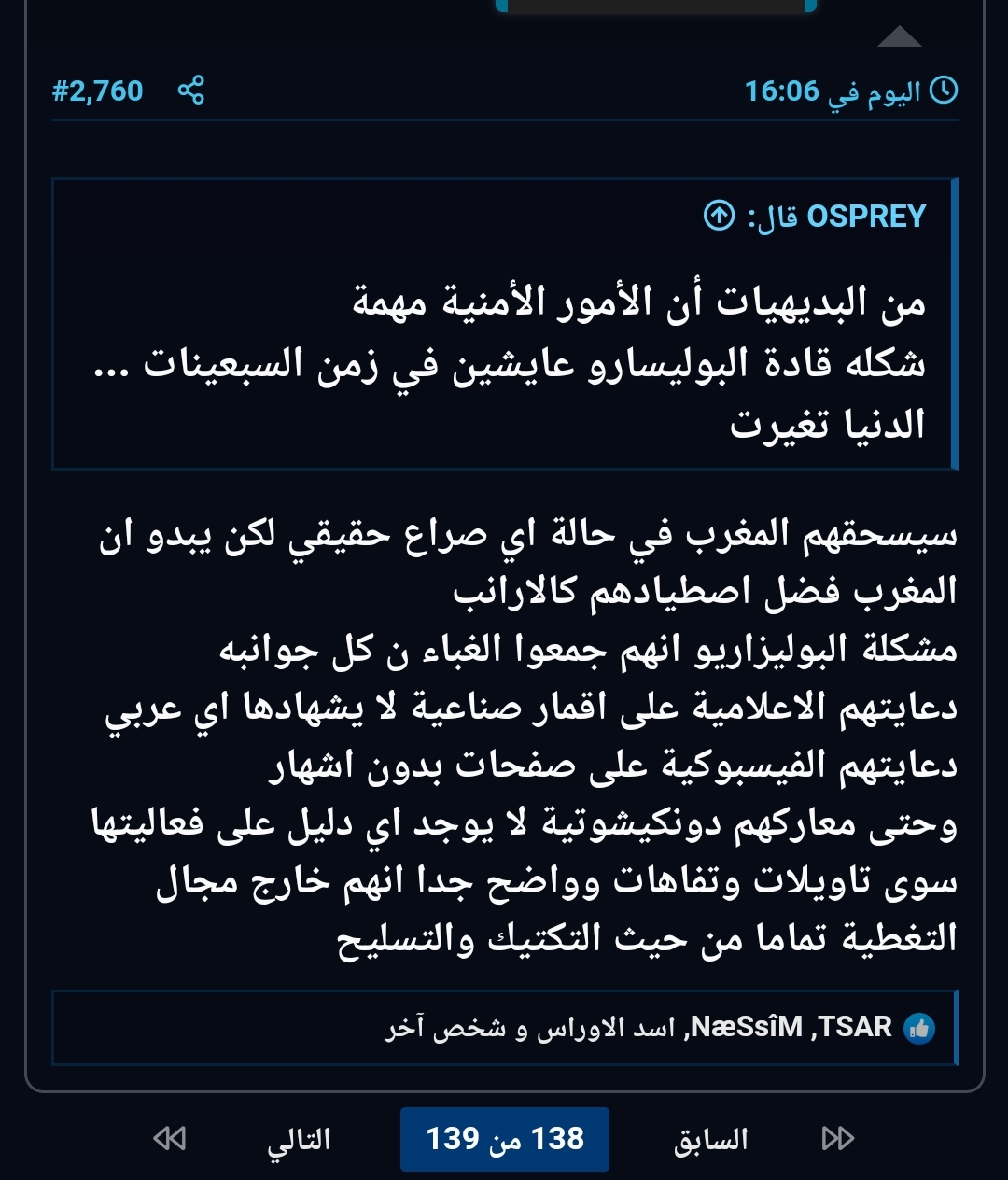Open the 138 من 139 page selector

(x=504, y=1139)
